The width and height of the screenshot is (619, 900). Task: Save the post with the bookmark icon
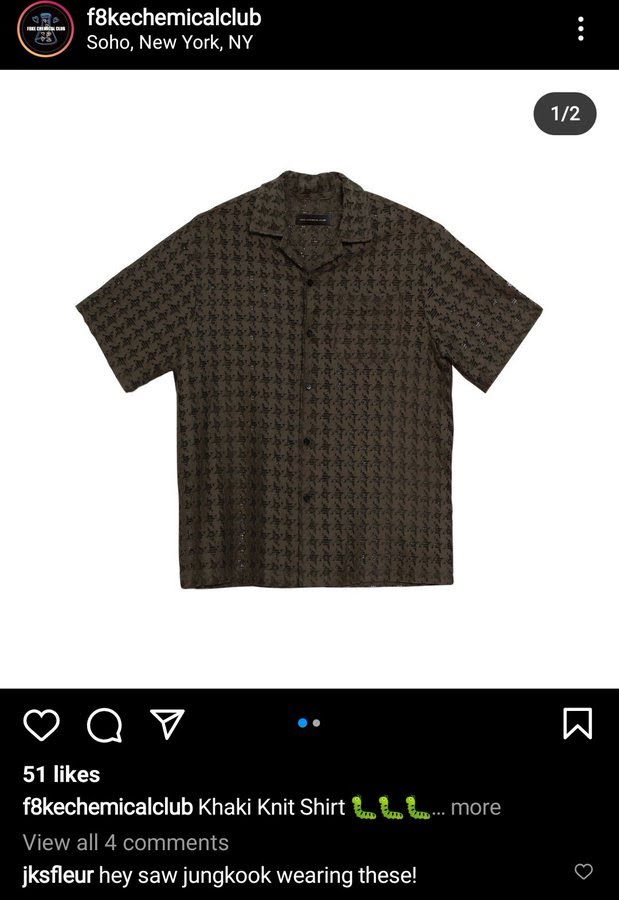(577, 723)
